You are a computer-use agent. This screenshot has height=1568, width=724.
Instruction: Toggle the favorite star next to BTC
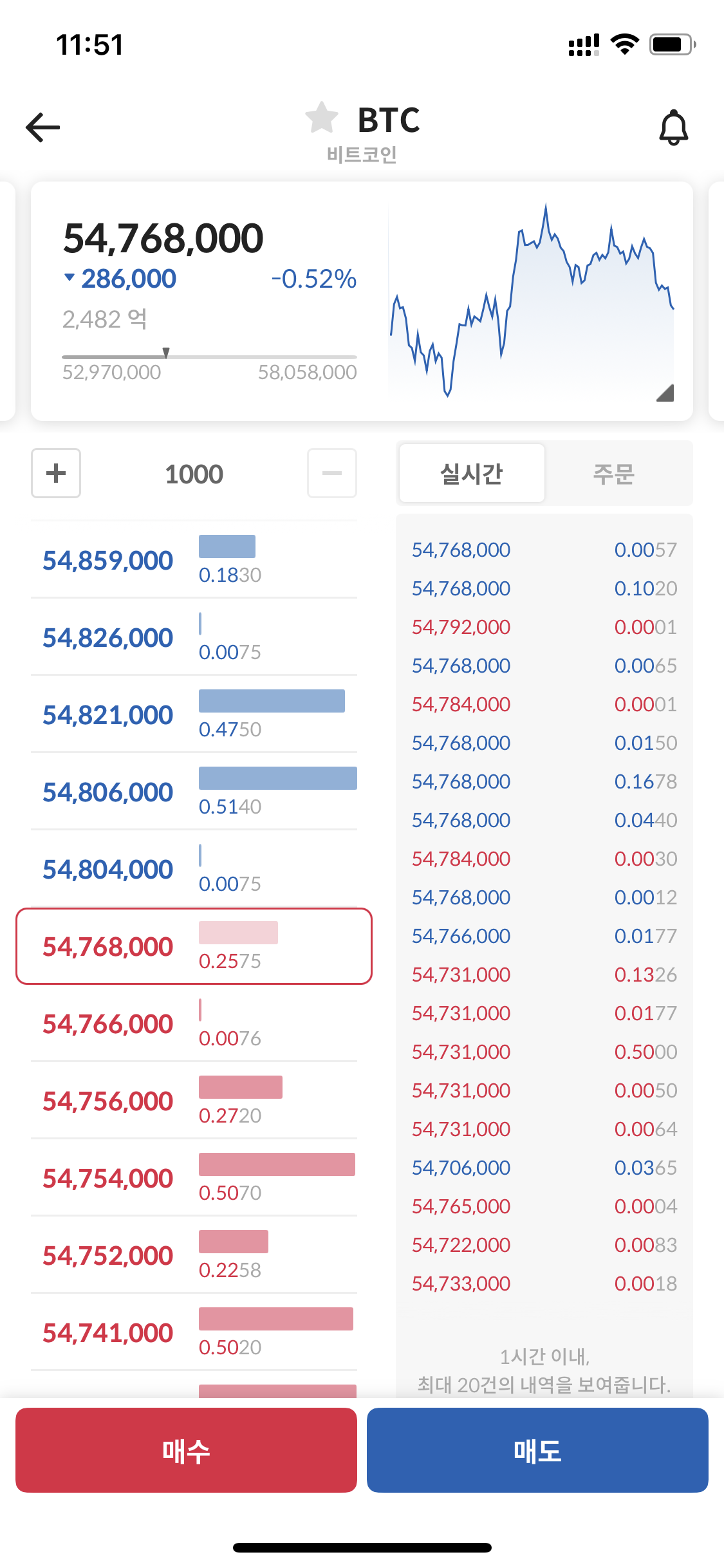[322, 120]
